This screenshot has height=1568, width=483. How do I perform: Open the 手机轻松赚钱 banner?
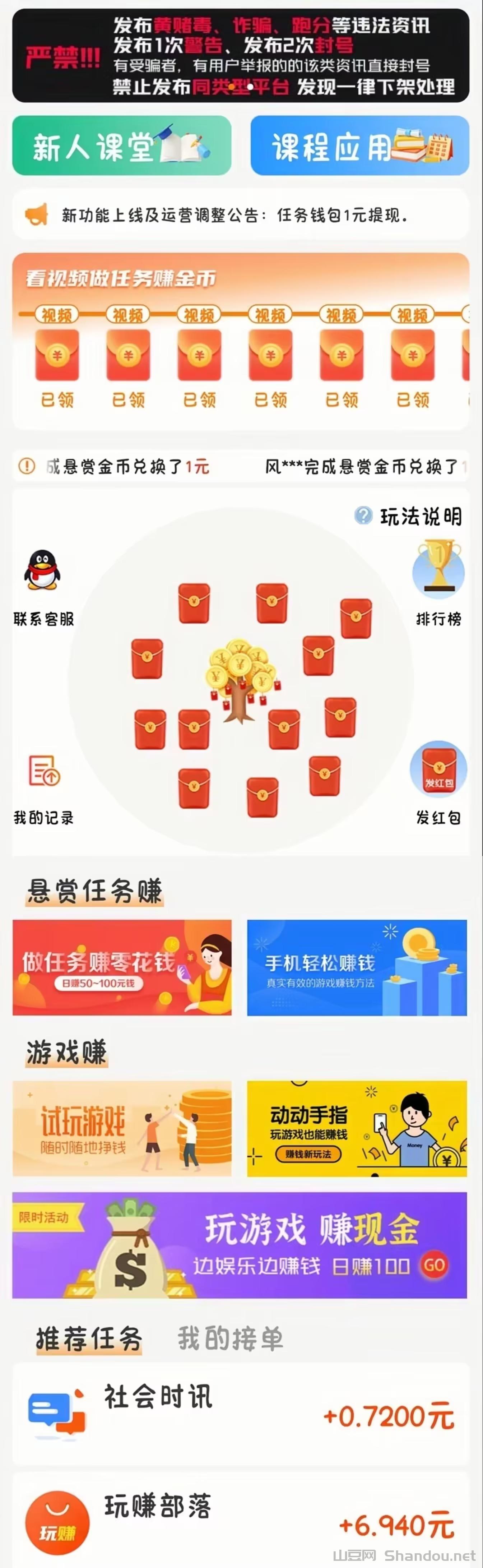click(357, 968)
